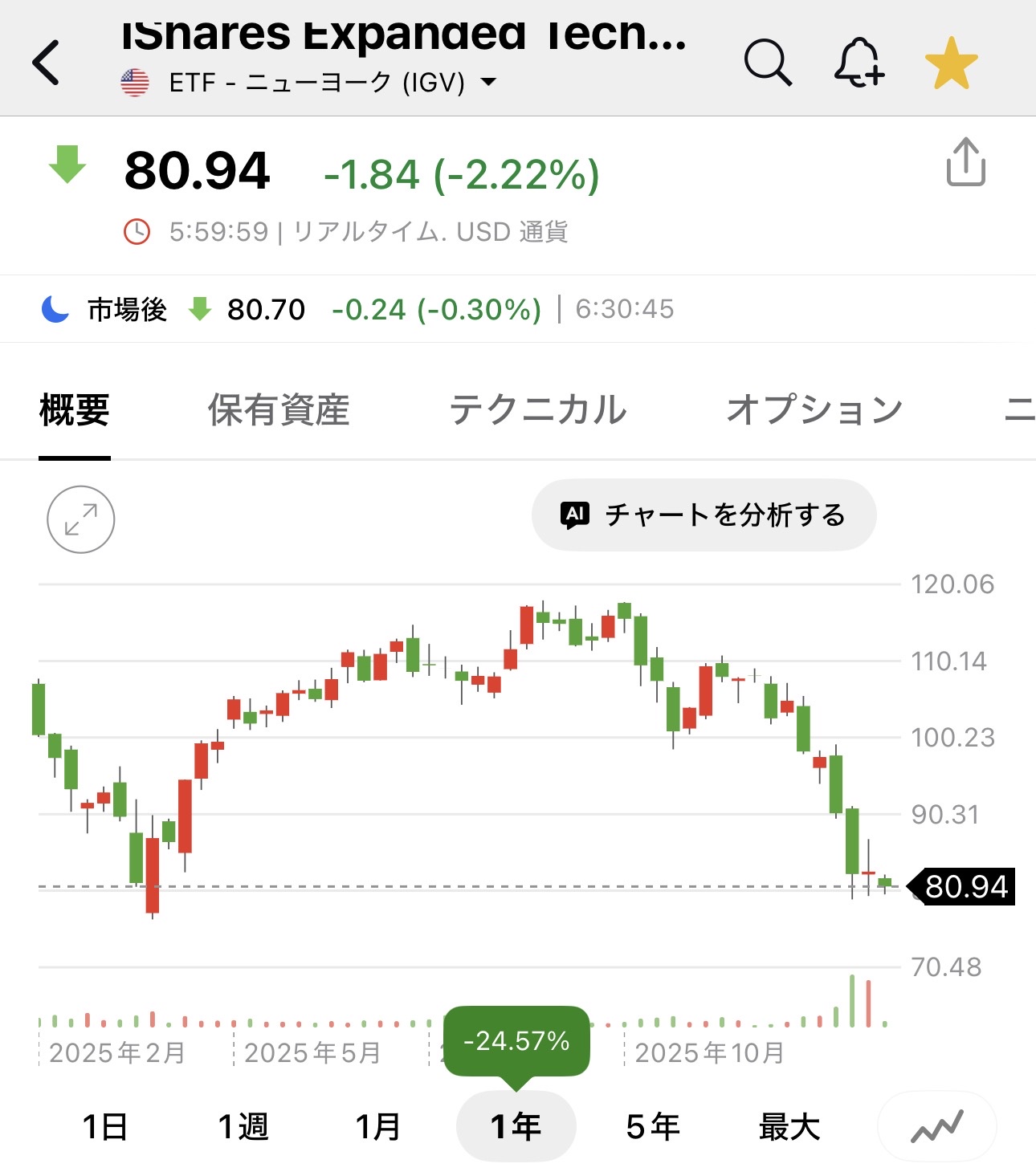Screen dimensions: 1036x1176
Task: Tap the US flag next to ETF
Action: click(x=135, y=80)
